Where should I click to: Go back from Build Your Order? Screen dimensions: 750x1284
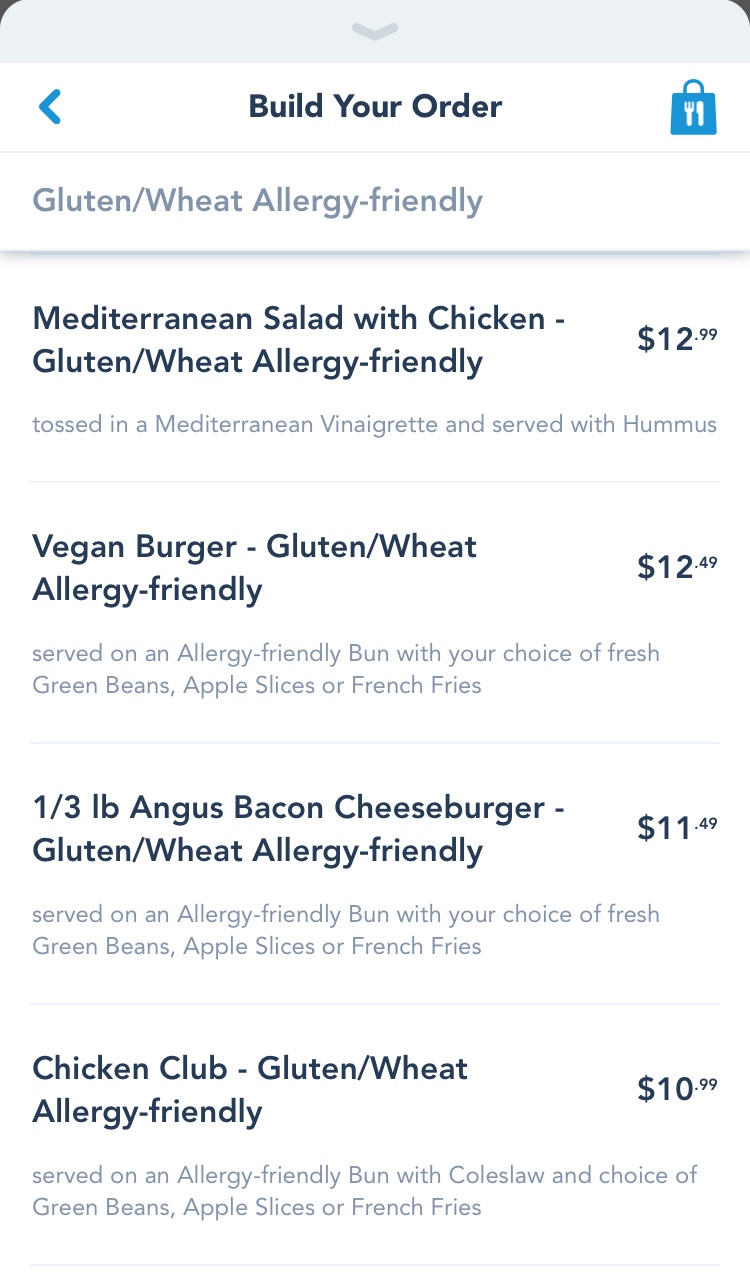[x=50, y=107]
